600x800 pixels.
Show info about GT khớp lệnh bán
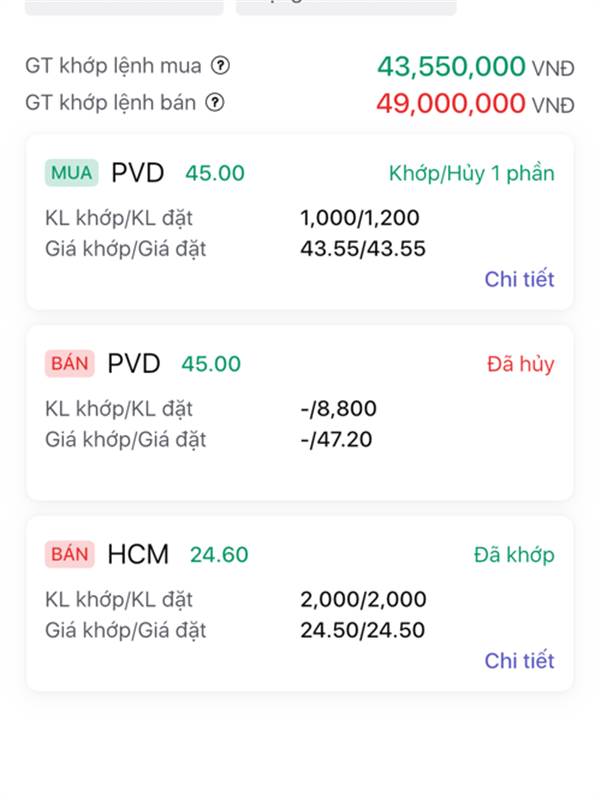215,102
